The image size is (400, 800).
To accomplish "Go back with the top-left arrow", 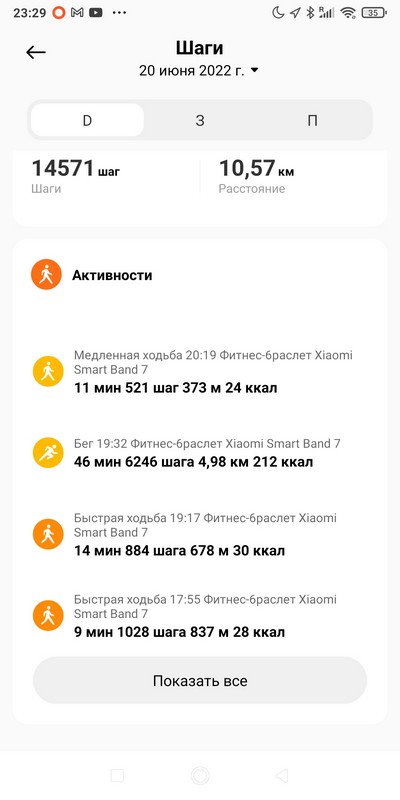I will [36, 52].
